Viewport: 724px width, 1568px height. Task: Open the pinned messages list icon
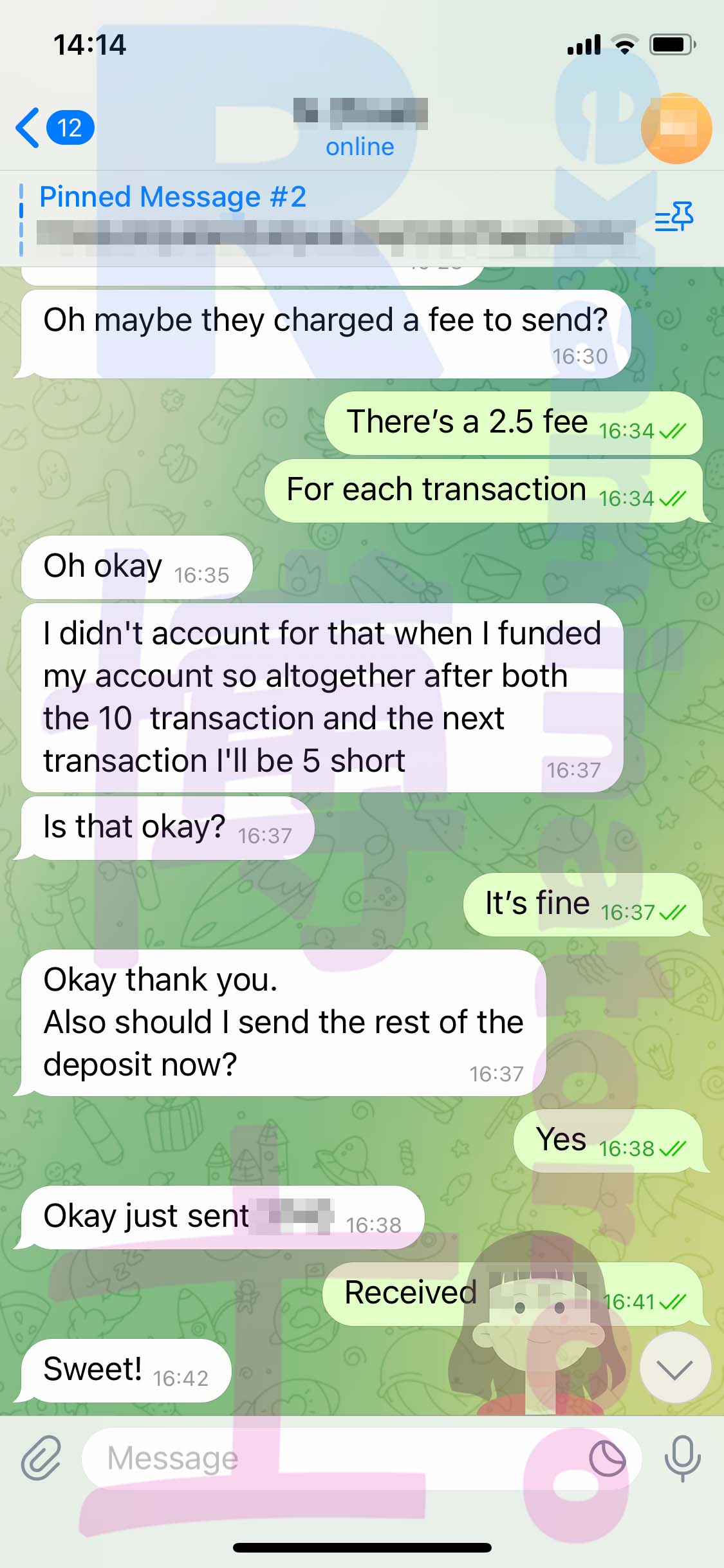(674, 216)
